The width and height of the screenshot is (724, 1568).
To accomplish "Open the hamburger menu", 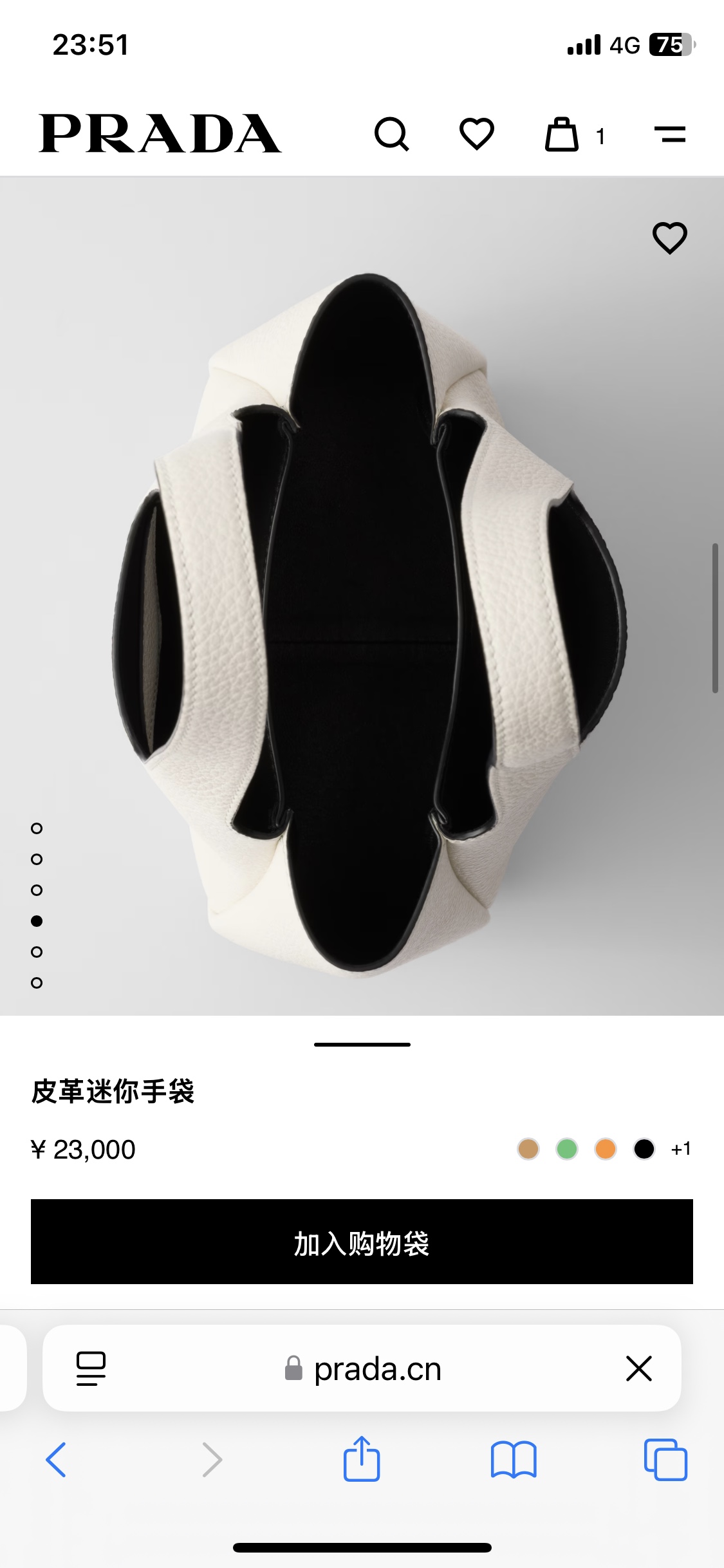I will pyautogui.click(x=670, y=135).
